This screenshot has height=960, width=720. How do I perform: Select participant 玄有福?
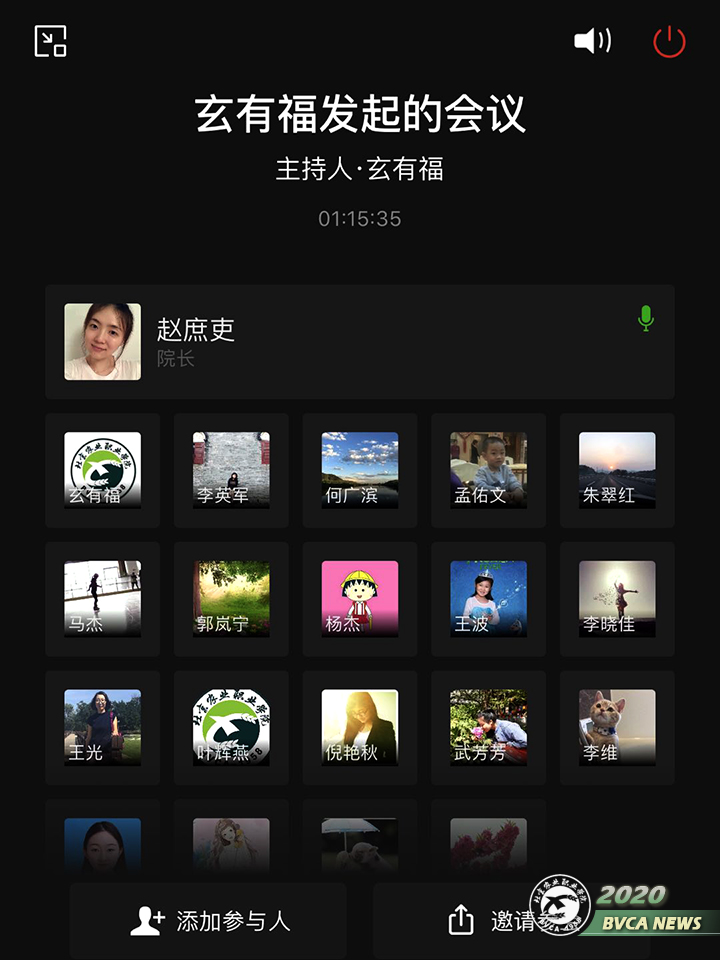[x=102, y=470]
